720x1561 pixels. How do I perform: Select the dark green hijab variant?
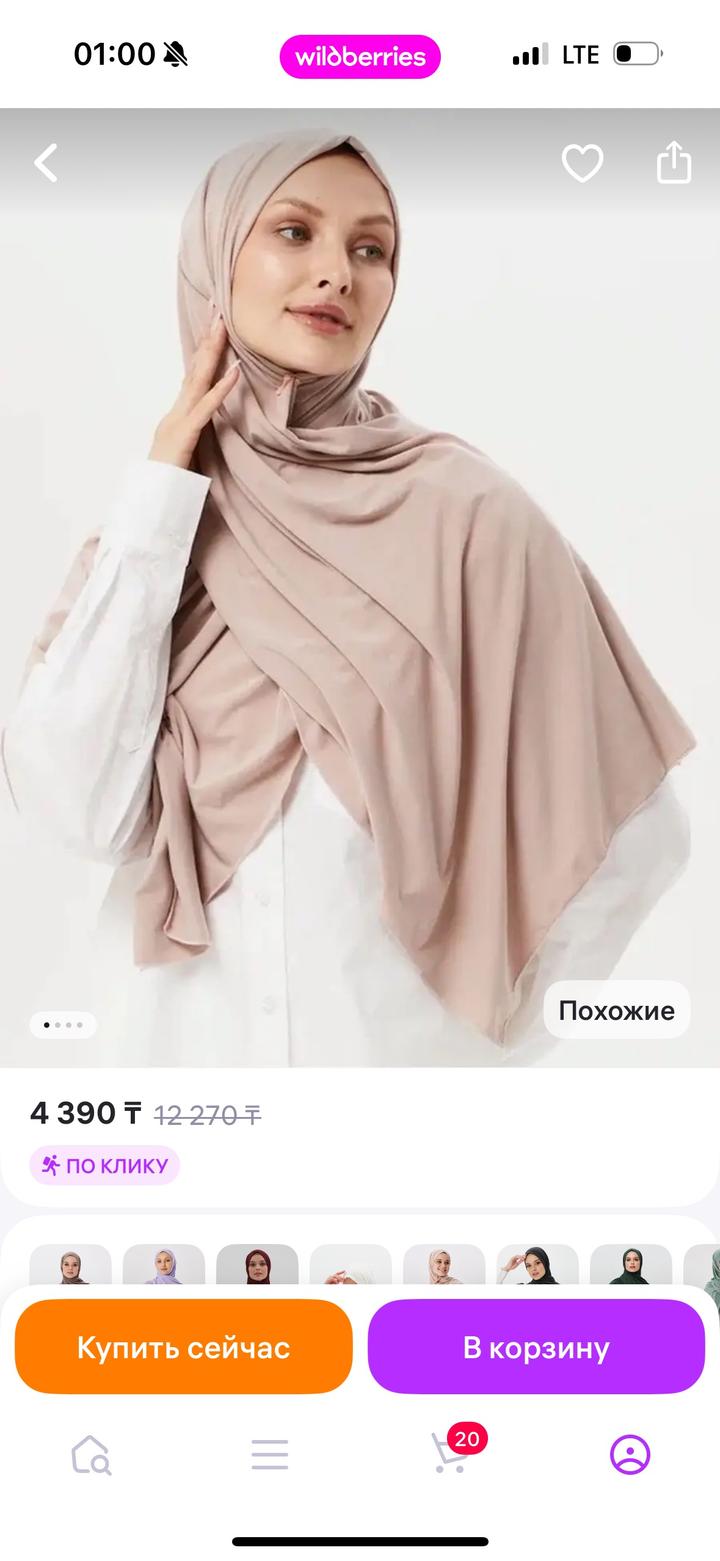(631, 1265)
